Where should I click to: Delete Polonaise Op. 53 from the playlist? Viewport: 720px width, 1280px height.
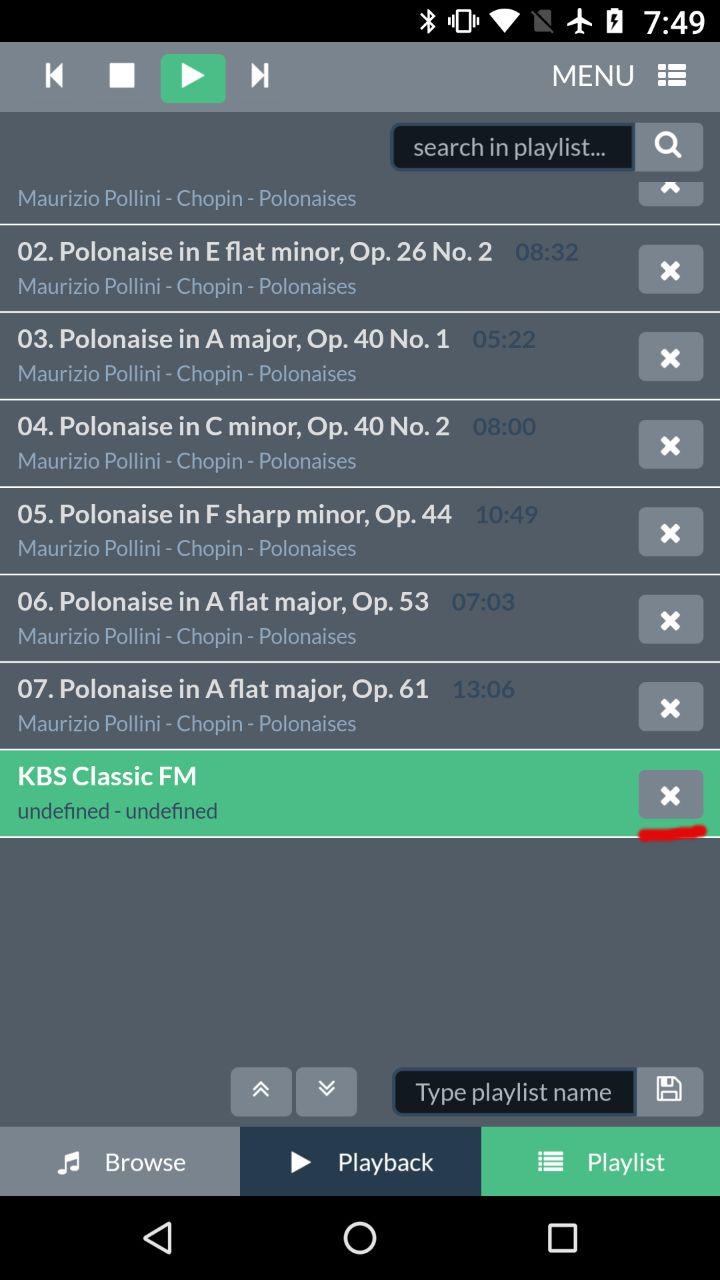pyautogui.click(x=671, y=620)
